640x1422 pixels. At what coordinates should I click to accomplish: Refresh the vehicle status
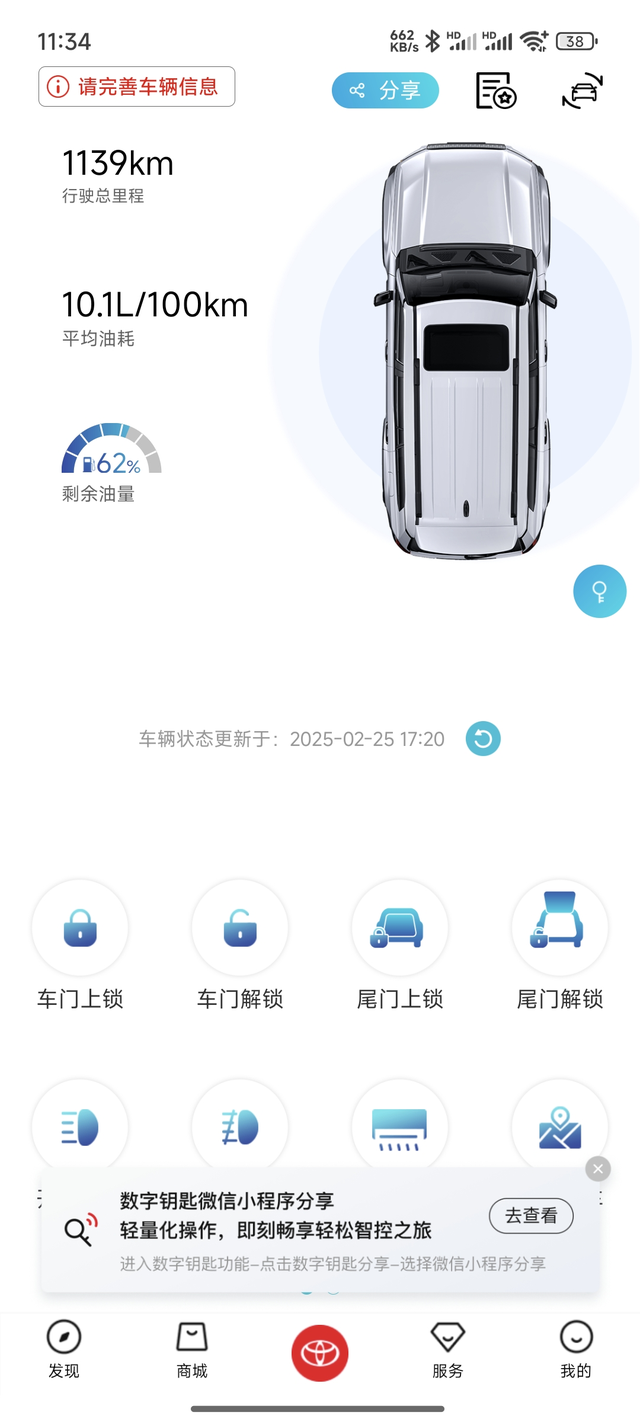click(x=483, y=739)
